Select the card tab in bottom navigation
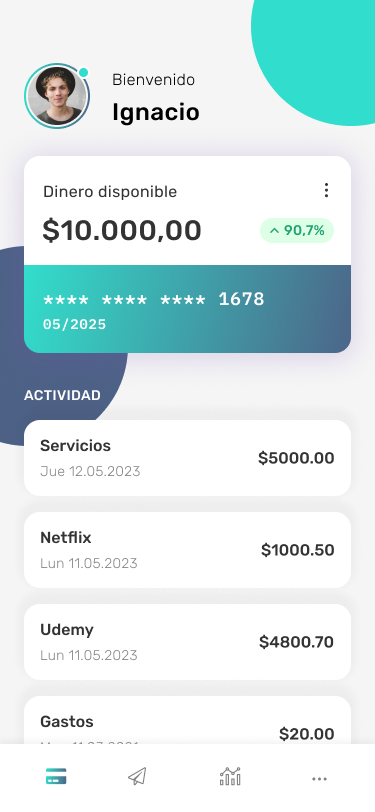The width and height of the screenshot is (375, 812). click(x=56, y=777)
